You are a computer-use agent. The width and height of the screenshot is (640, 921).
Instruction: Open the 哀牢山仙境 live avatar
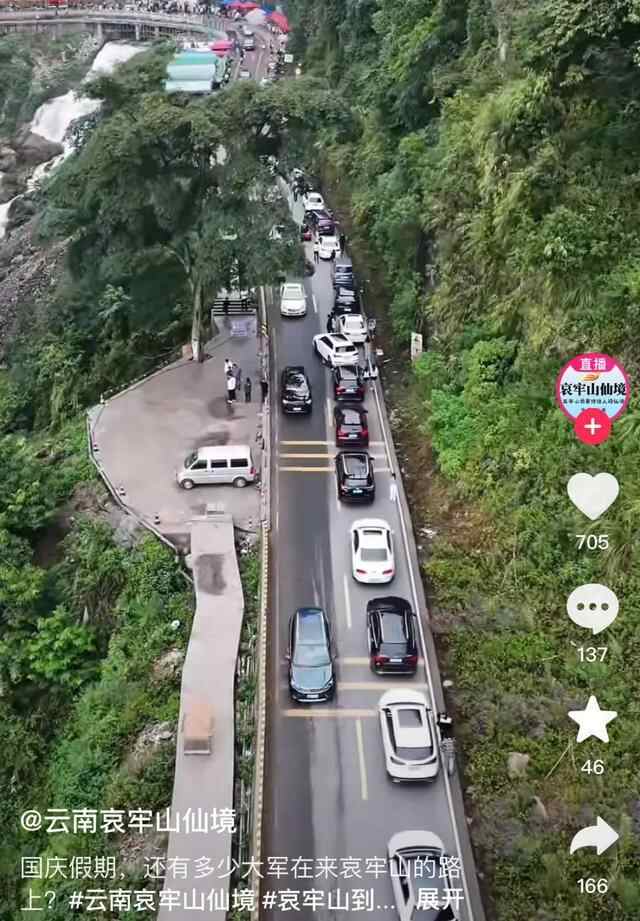click(593, 388)
